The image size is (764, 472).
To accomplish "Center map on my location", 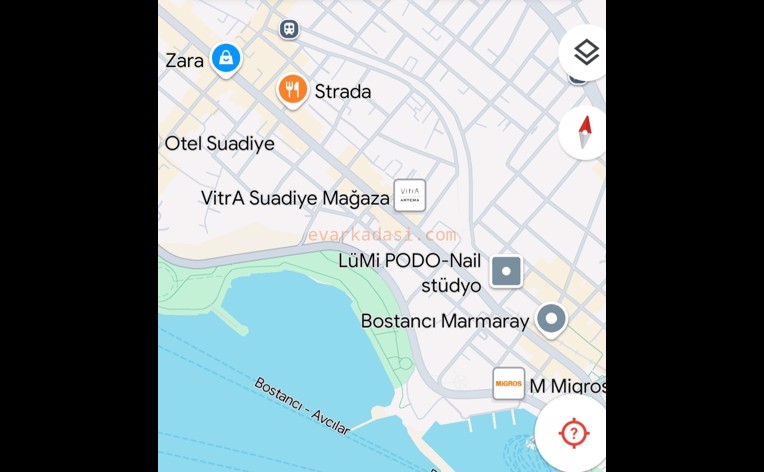I will 574,433.
